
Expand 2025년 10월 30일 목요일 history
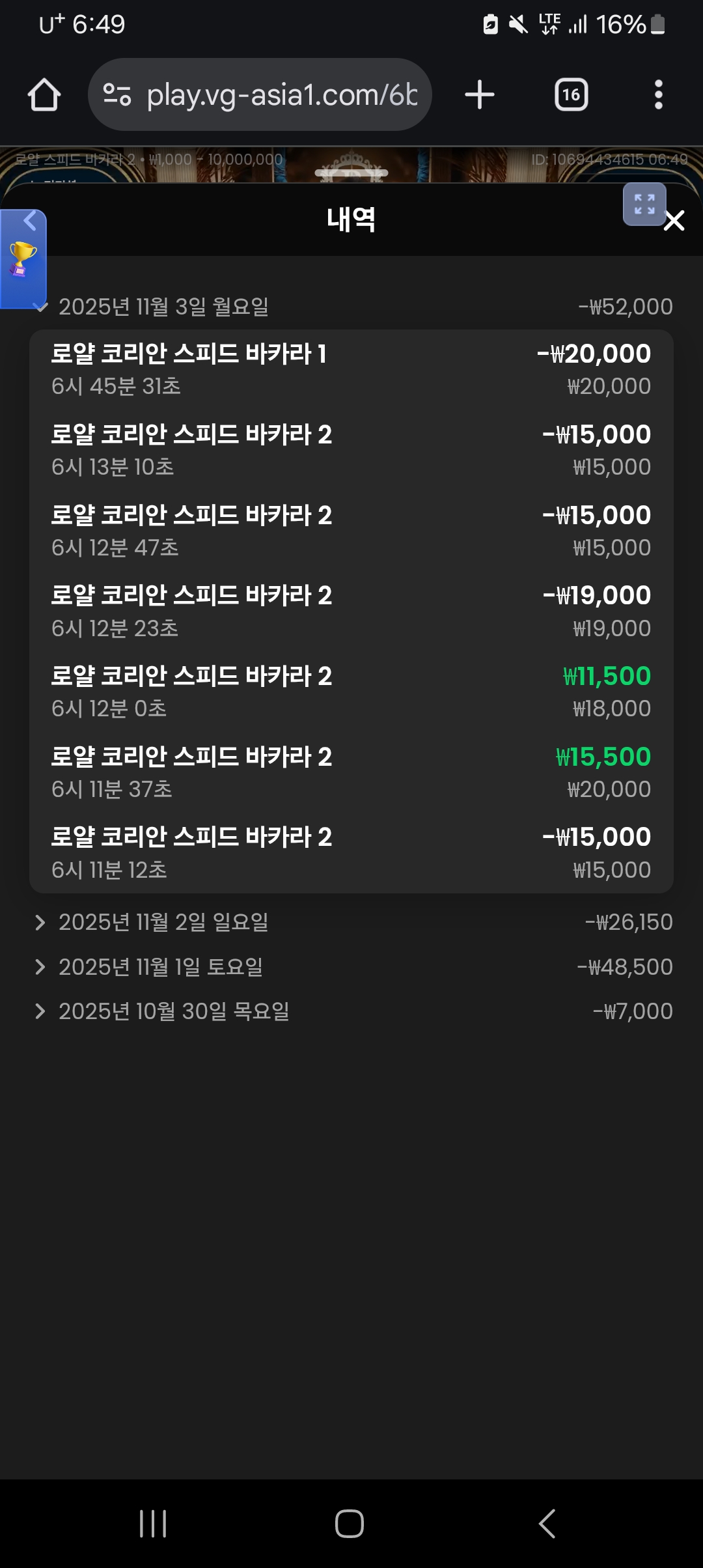click(173, 1011)
